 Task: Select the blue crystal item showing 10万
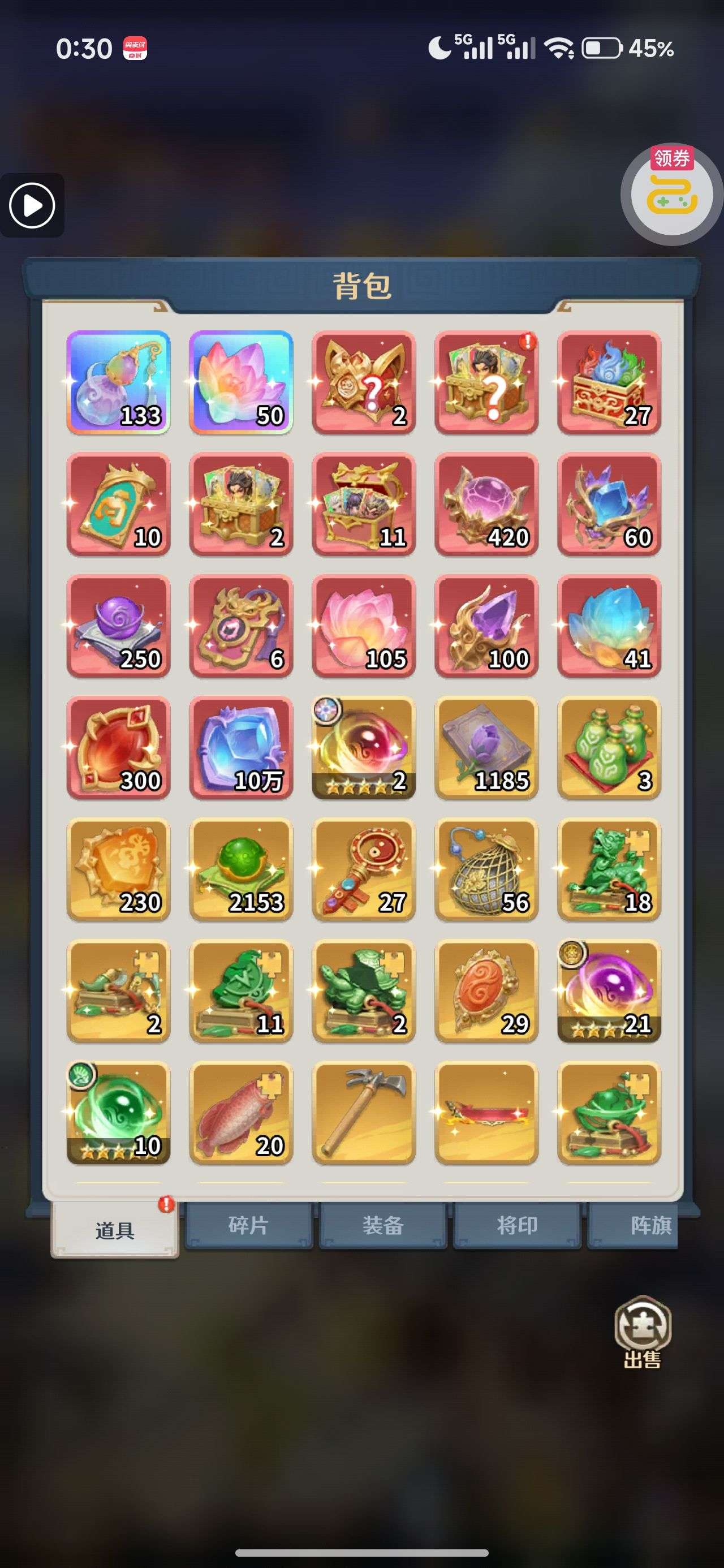(x=241, y=747)
